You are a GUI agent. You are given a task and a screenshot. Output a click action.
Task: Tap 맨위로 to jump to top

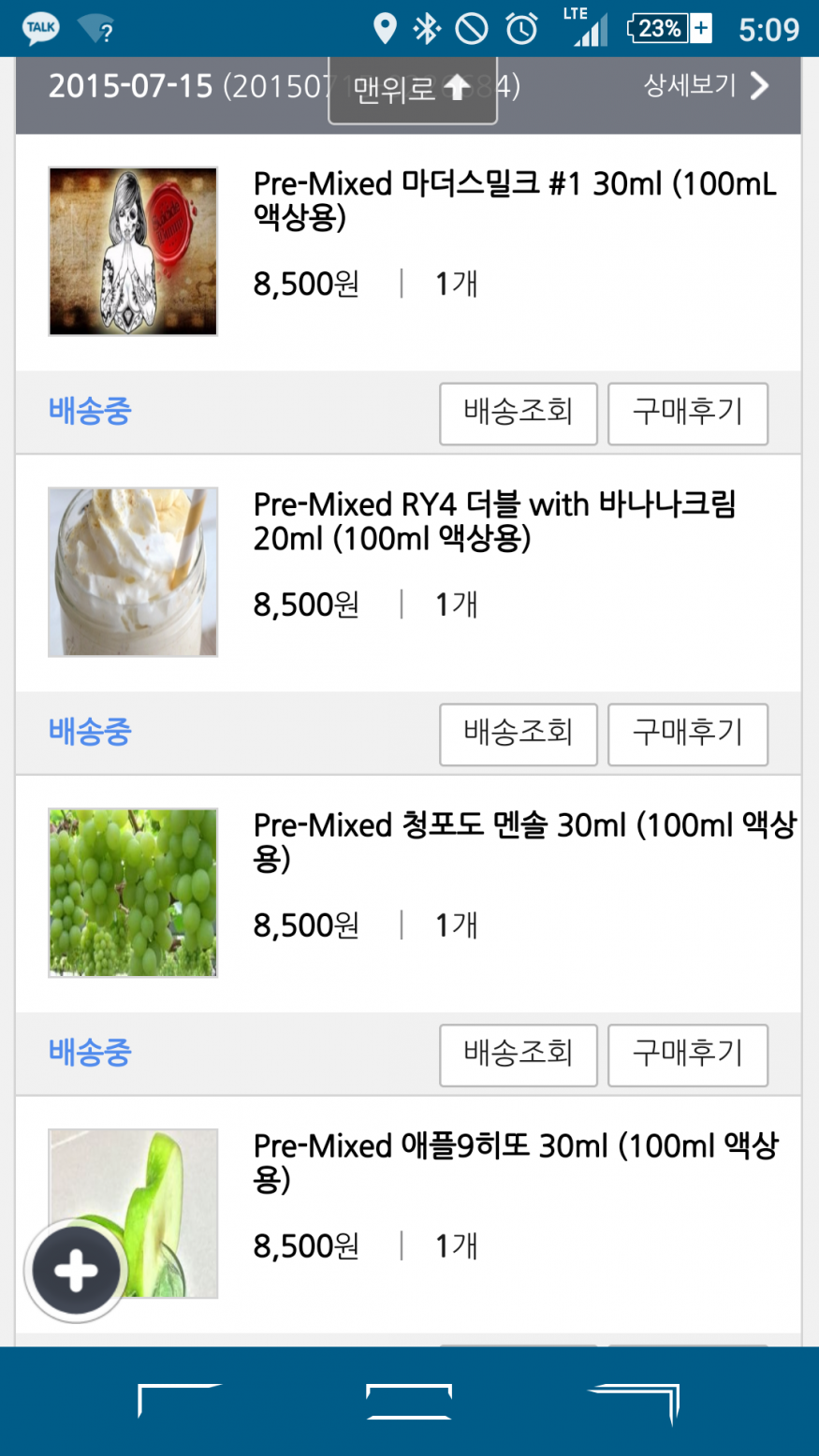(412, 90)
